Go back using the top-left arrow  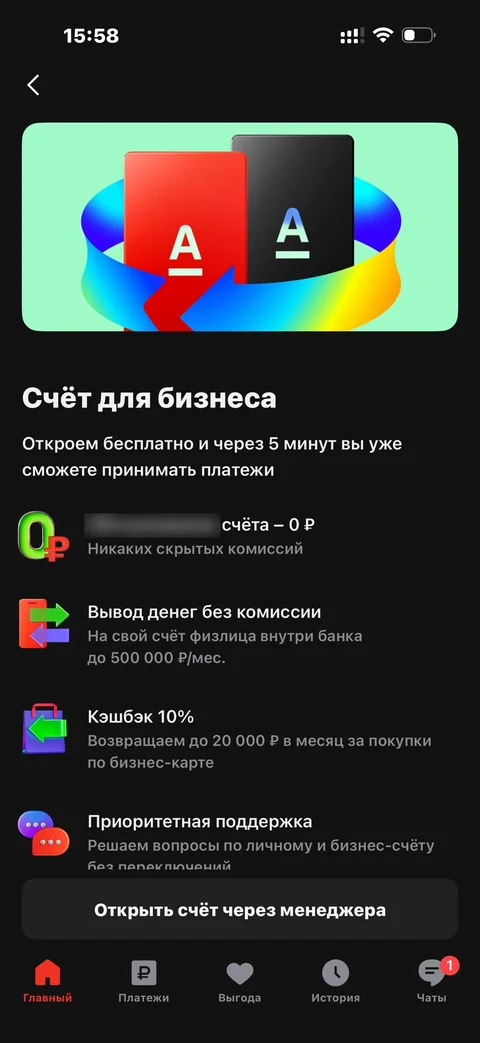coord(33,84)
